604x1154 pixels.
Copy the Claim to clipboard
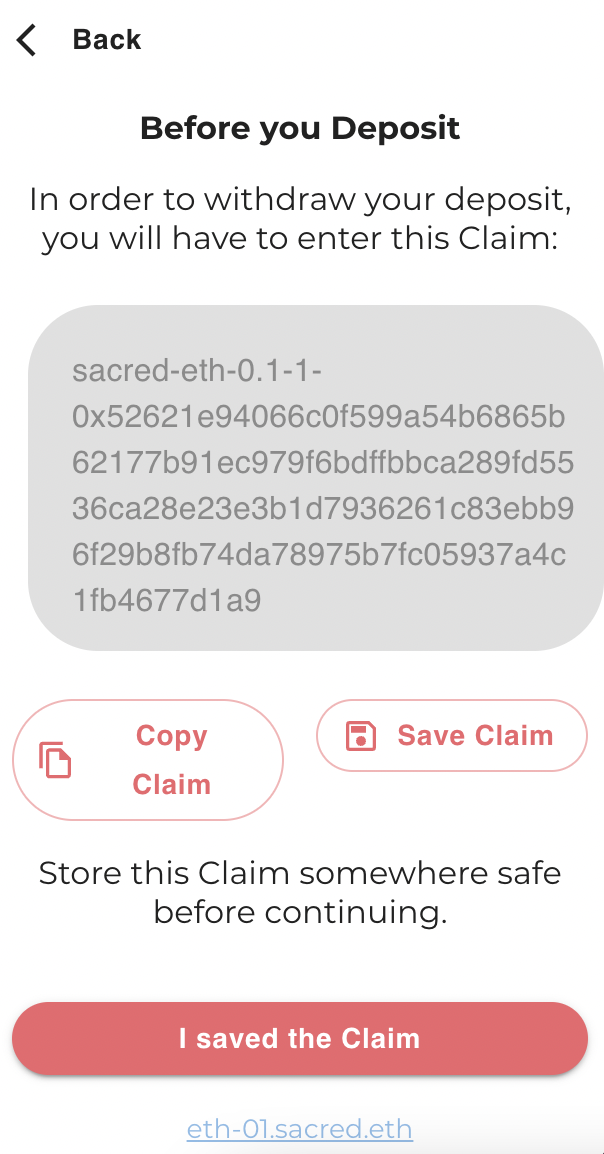click(x=148, y=760)
